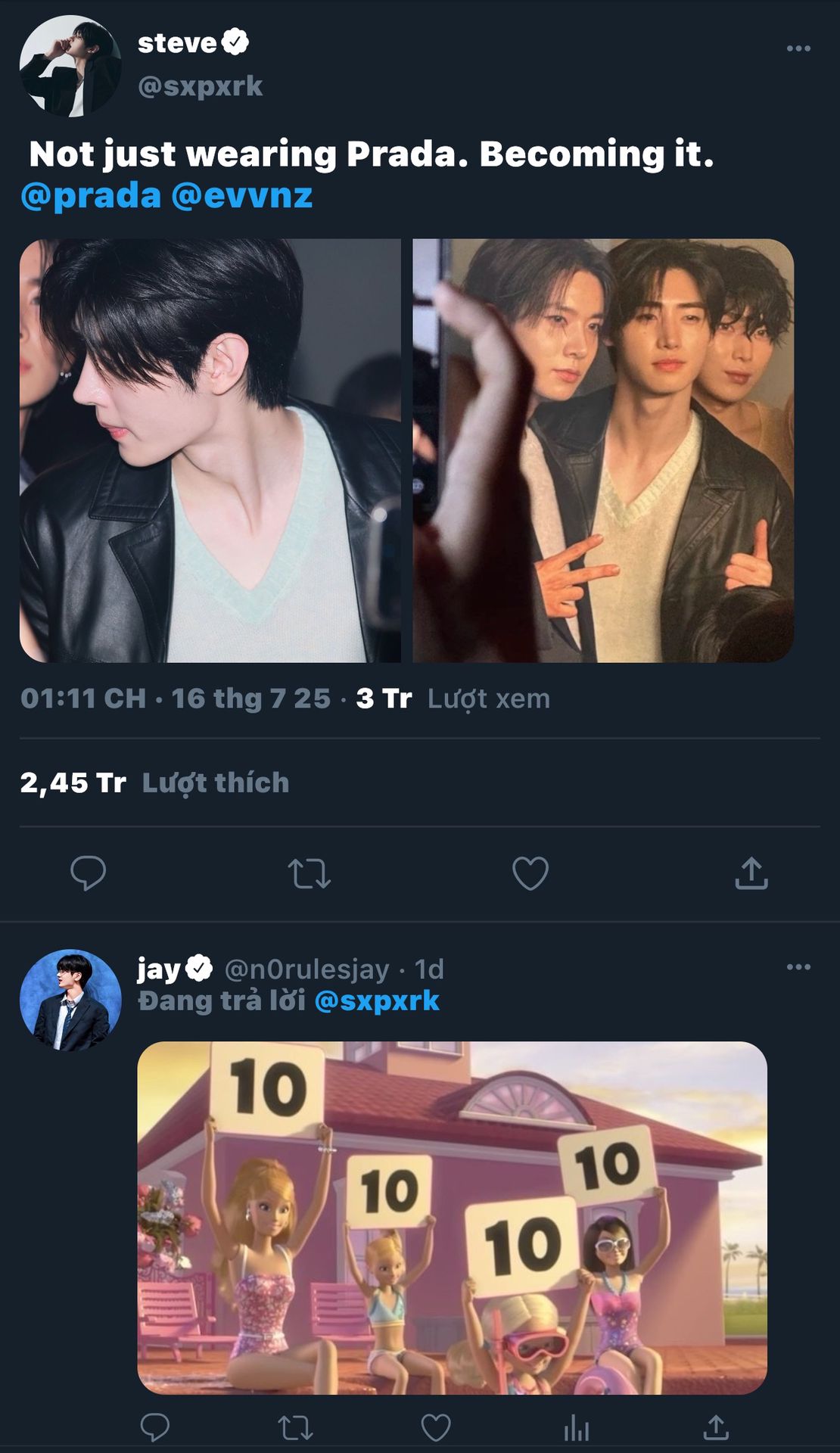Image resolution: width=840 pixels, height=1453 pixels.
Task: Reply to steve's tweet
Action: coord(88,873)
